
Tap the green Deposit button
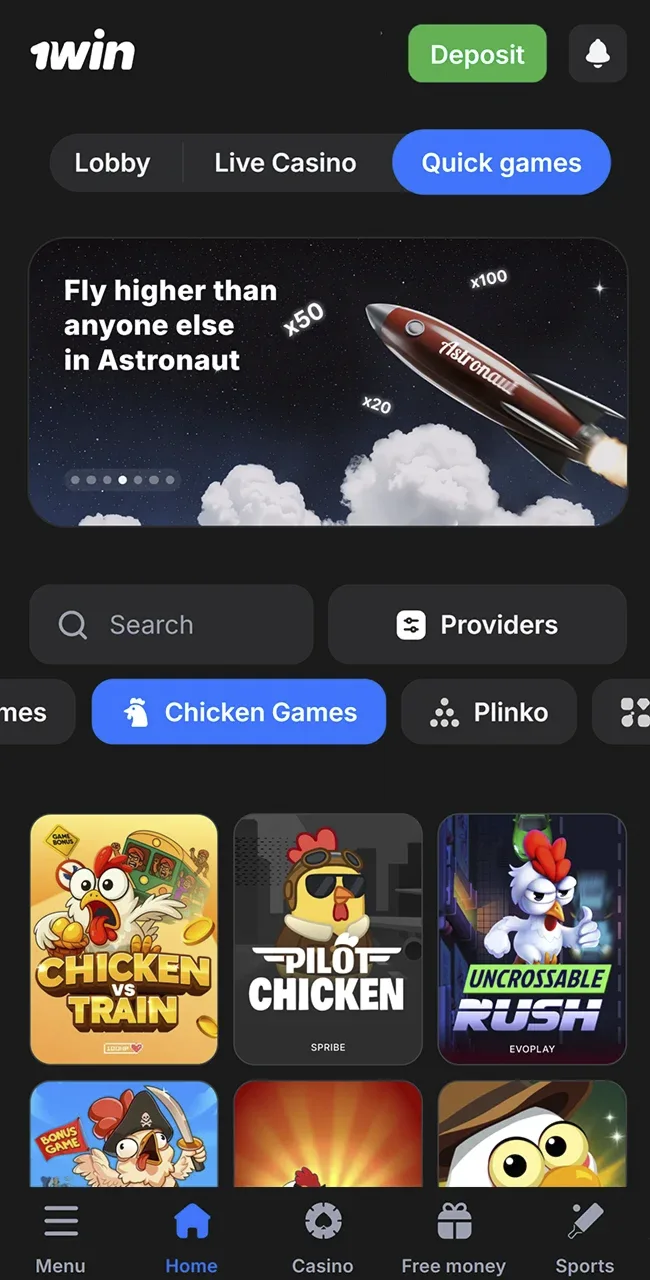click(x=477, y=54)
